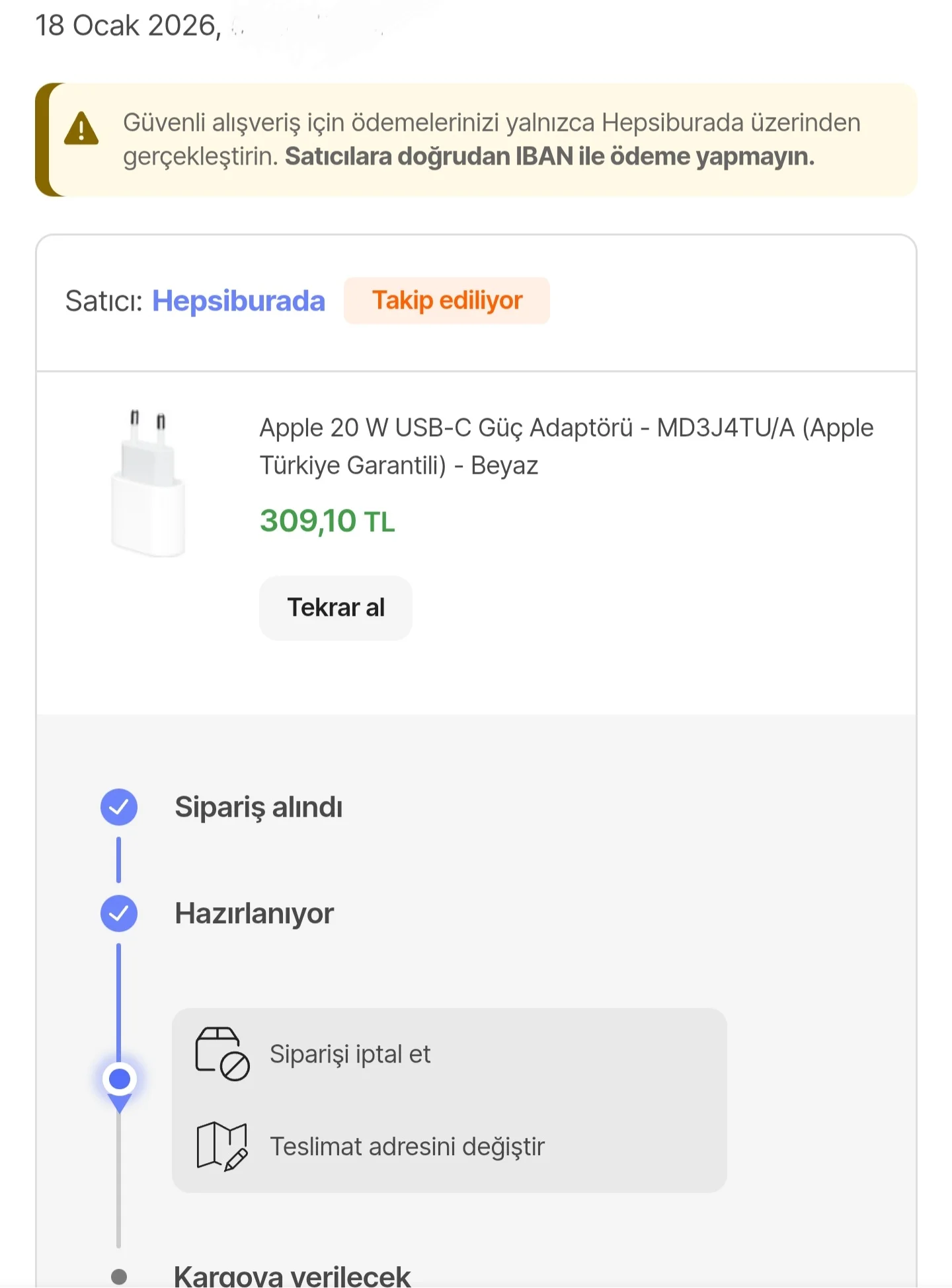Screen dimensions: 952x1288
Task: Click the checkmark icon for Hazırlanıyor
Action: click(118, 913)
